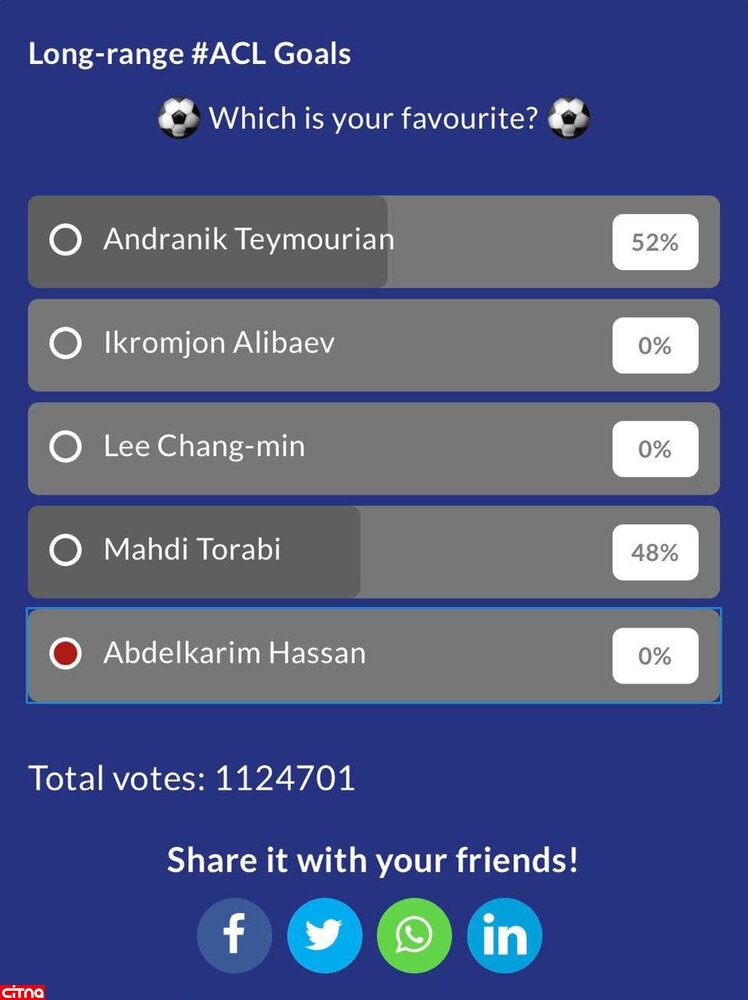Share the poll on LinkedIn
748x1000 pixels.
click(x=504, y=937)
